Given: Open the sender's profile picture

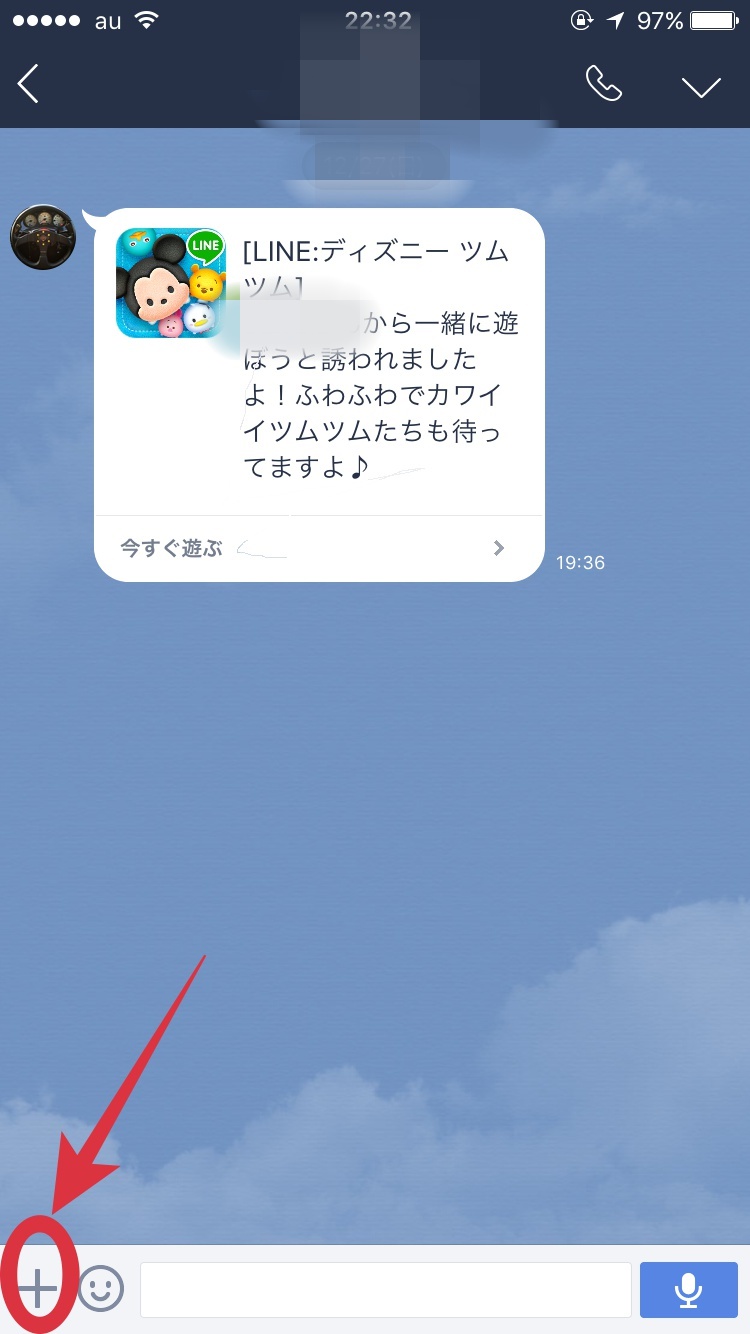Looking at the screenshot, I should pyautogui.click(x=42, y=236).
